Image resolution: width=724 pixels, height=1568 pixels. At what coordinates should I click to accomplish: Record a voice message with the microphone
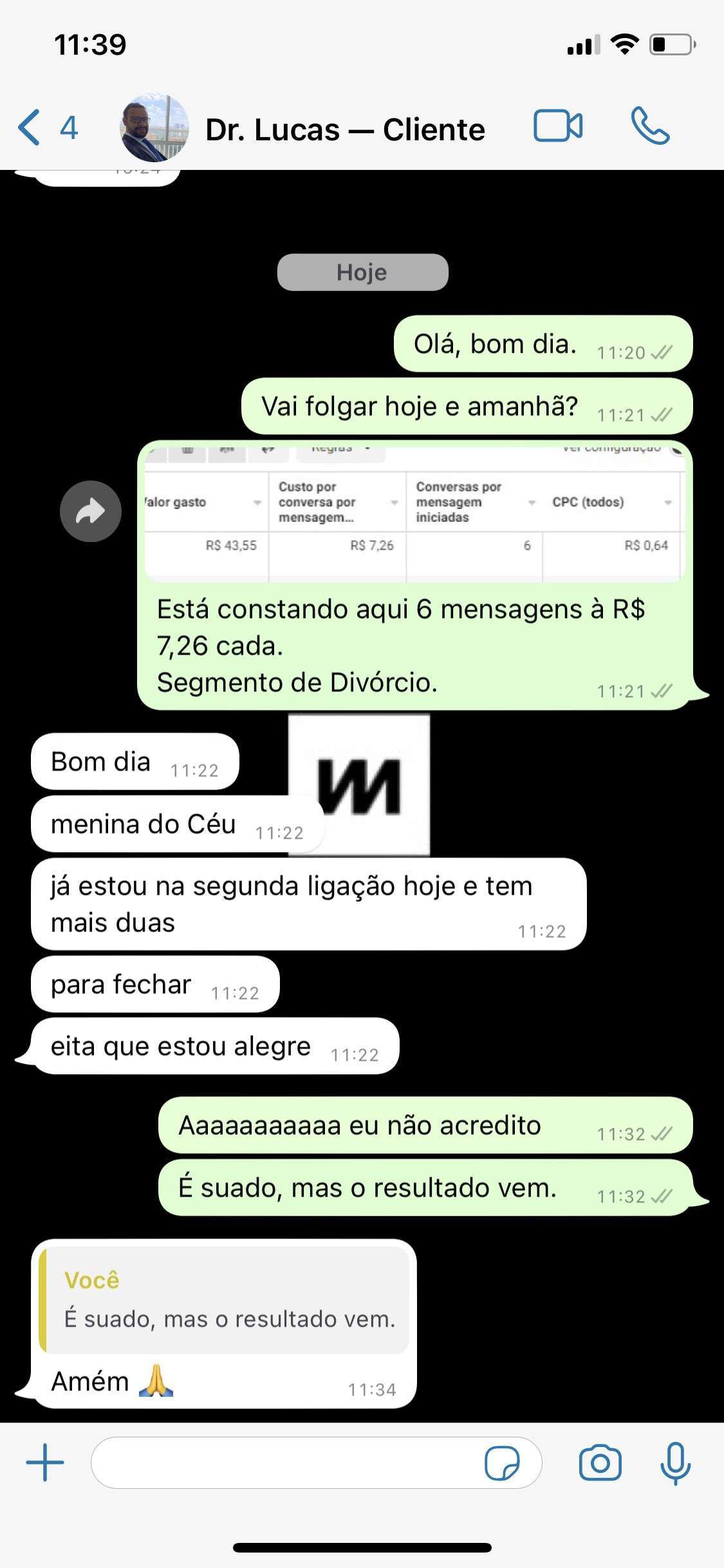point(675,1463)
